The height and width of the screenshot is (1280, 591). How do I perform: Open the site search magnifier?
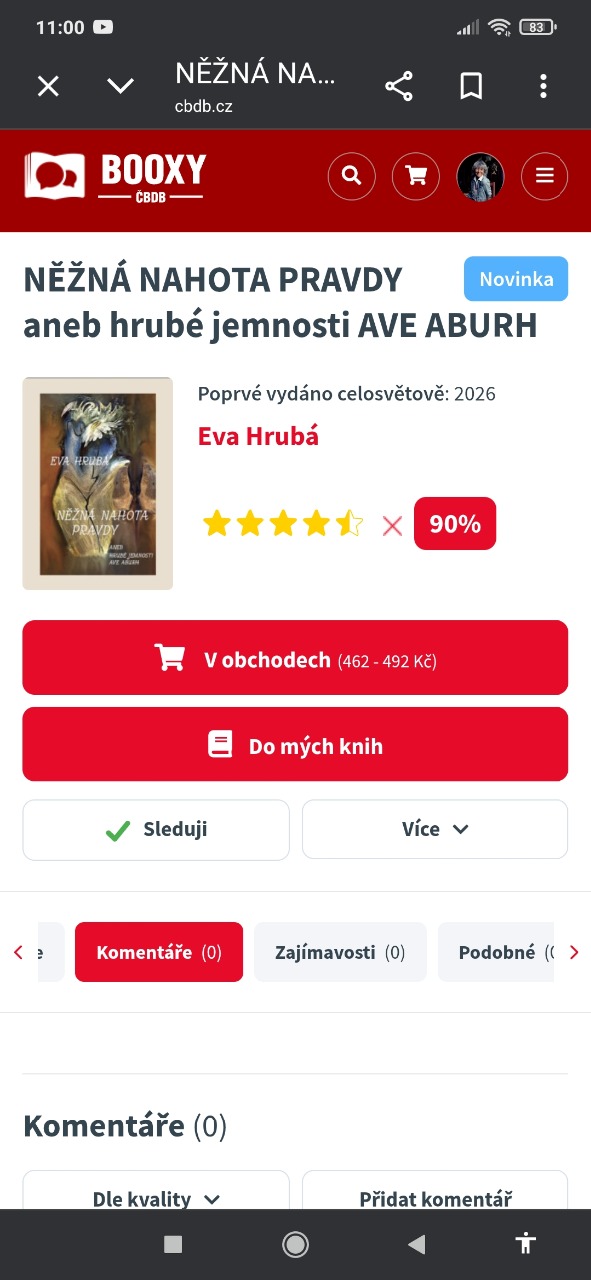(352, 177)
